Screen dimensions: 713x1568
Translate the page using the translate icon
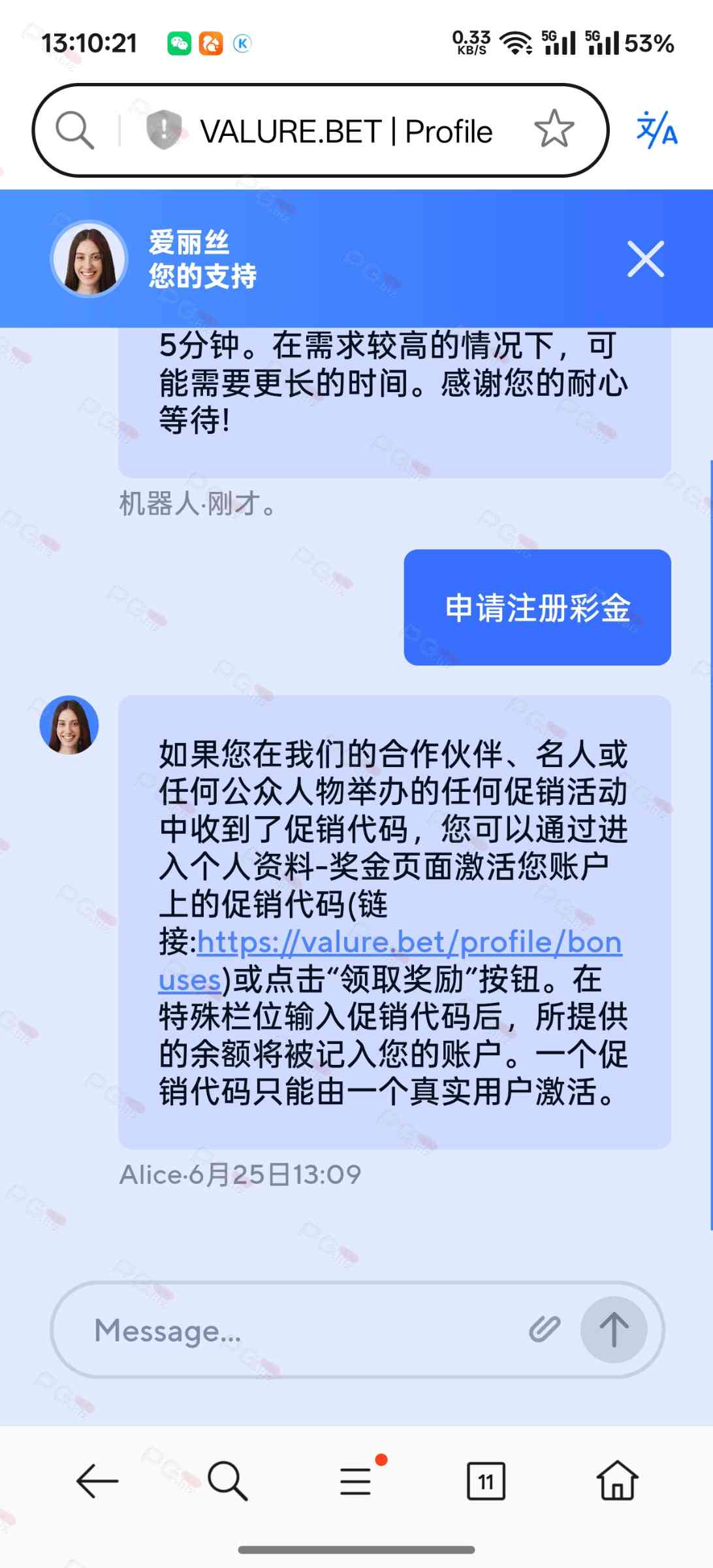pos(657,129)
